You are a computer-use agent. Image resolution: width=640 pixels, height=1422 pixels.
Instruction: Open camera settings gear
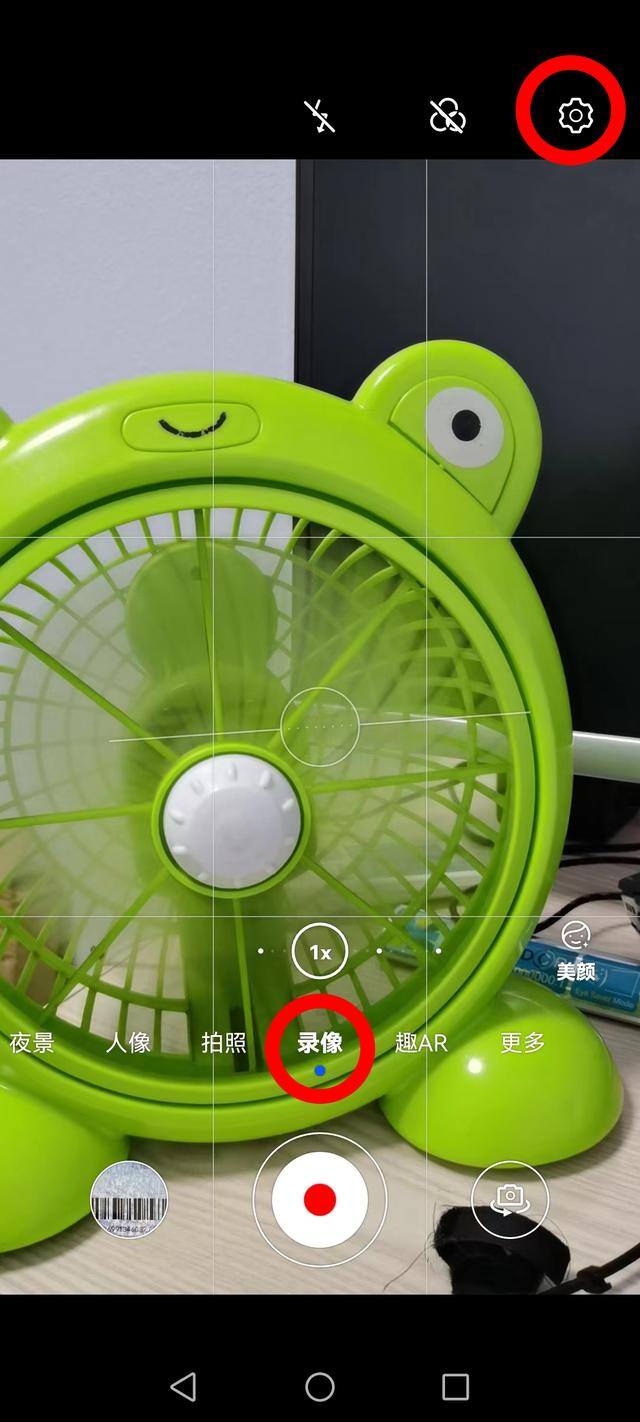tap(575, 116)
